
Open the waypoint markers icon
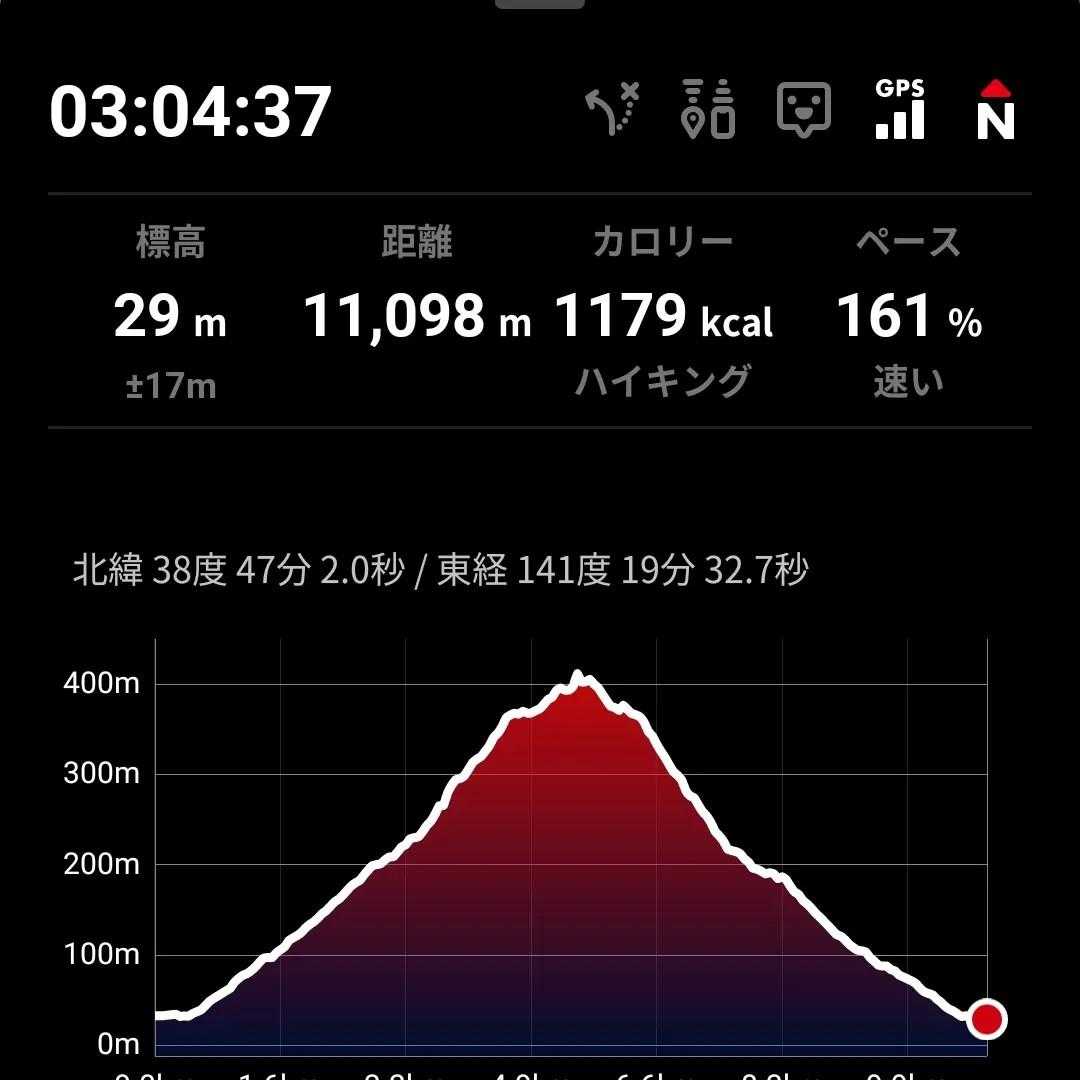click(x=708, y=109)
